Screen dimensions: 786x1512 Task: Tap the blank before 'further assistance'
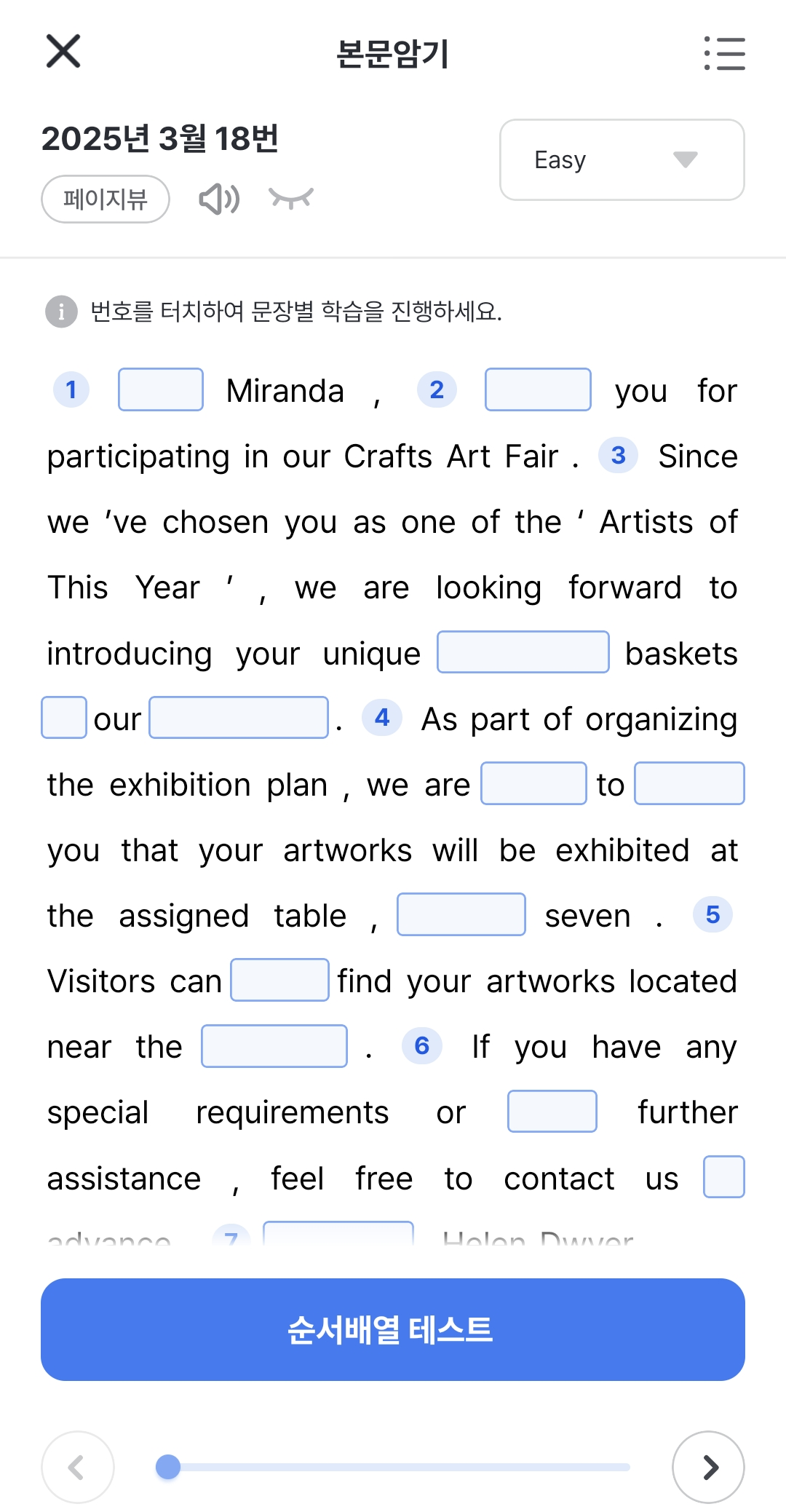(x=552, y=1112)
